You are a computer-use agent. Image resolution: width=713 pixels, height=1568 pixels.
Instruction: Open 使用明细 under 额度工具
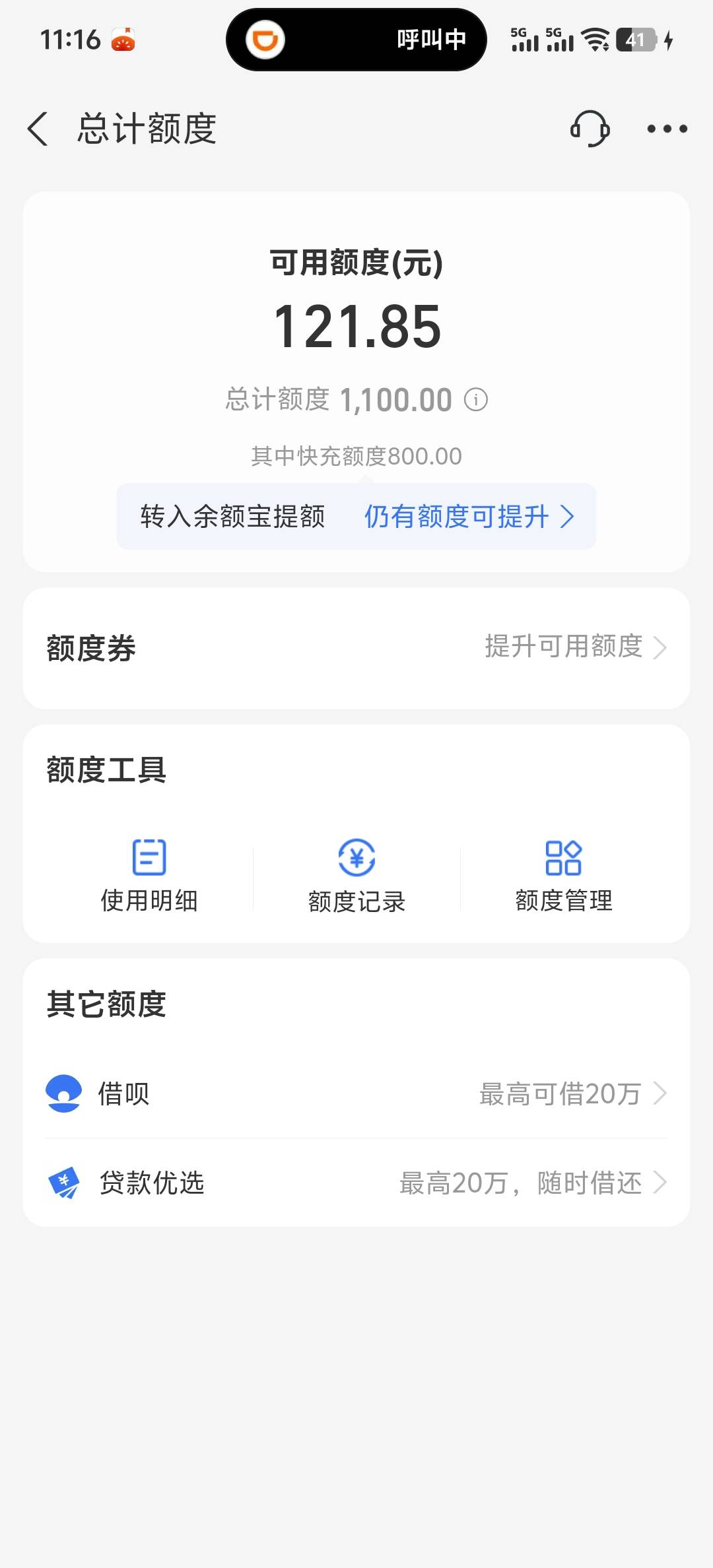click(149, 875)
